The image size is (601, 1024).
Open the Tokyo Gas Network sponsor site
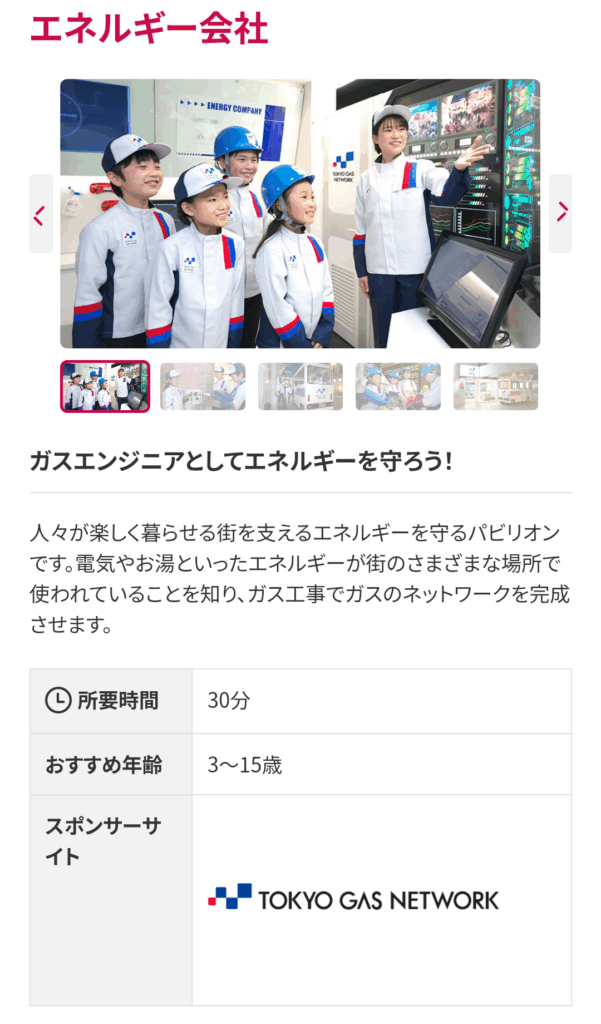click(354, 898)
